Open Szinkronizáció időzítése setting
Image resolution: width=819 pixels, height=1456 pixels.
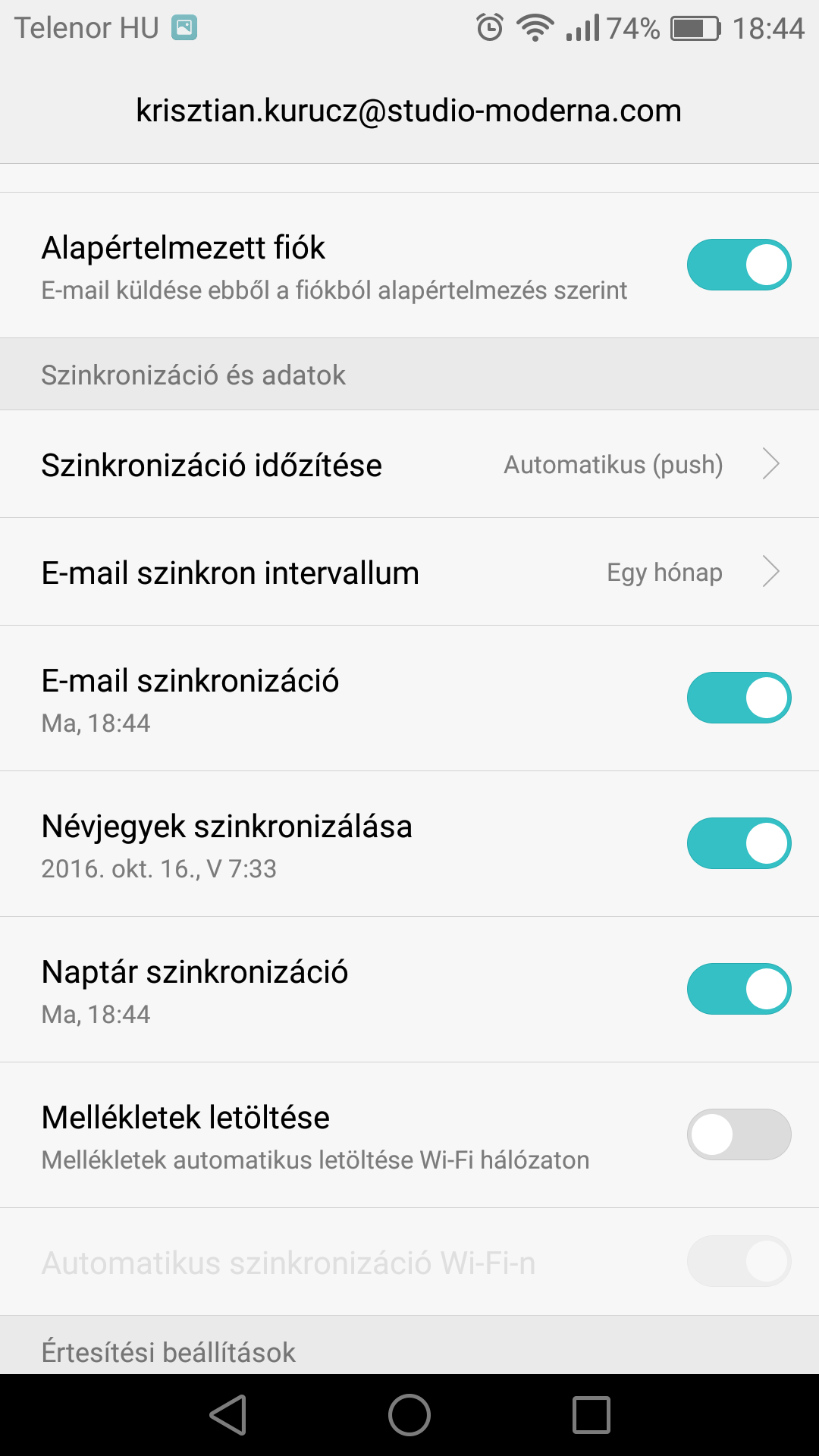(x=409, y=464)
